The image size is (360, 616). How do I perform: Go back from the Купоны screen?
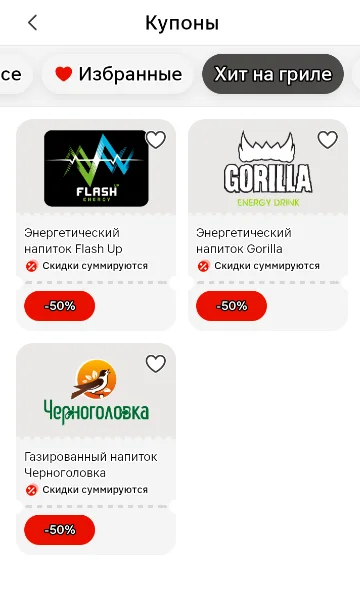point(33,22)
